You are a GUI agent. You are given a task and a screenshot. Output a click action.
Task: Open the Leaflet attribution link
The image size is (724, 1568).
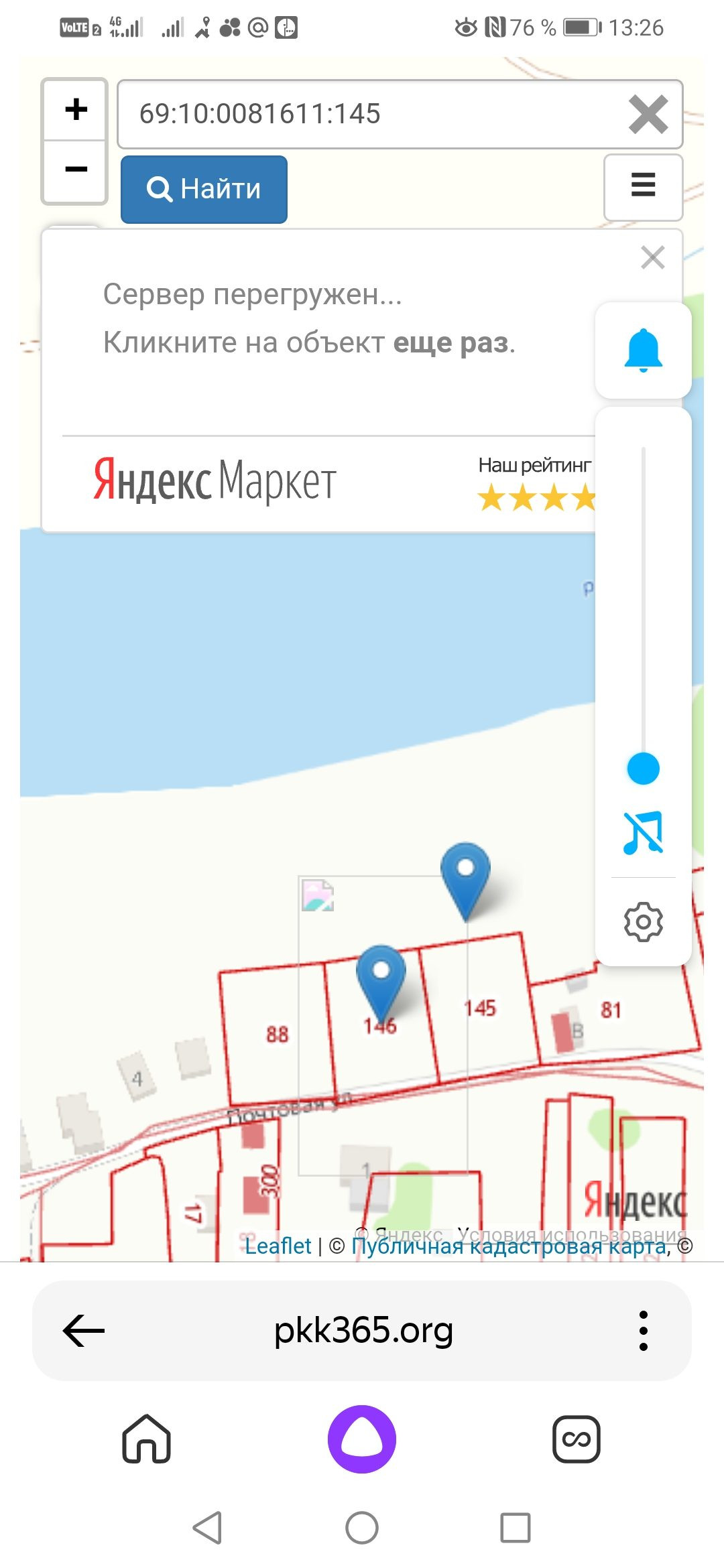278,1246
